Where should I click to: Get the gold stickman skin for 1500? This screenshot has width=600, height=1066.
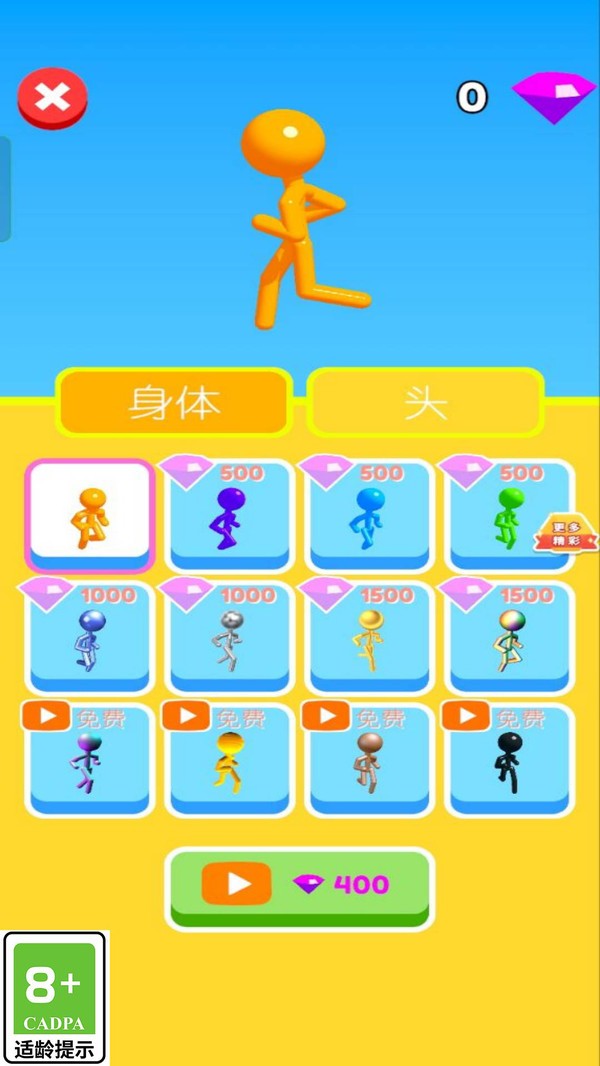(x=370, y=638)
